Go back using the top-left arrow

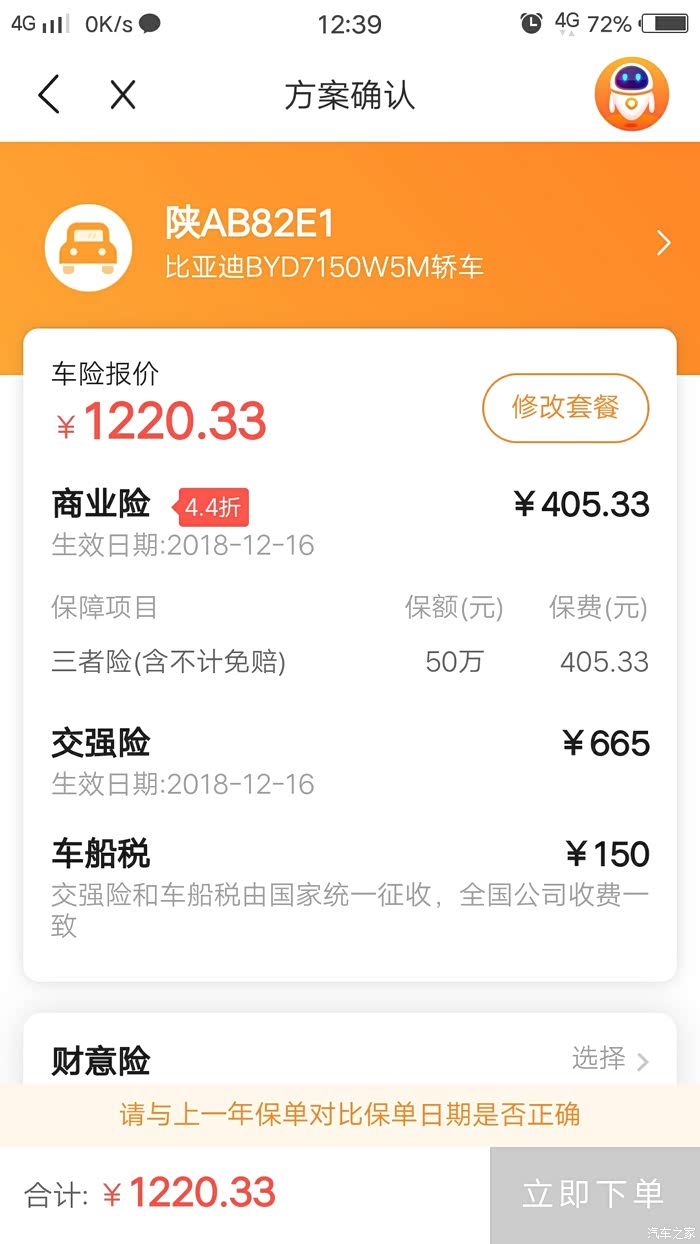[x=49, y=95]
